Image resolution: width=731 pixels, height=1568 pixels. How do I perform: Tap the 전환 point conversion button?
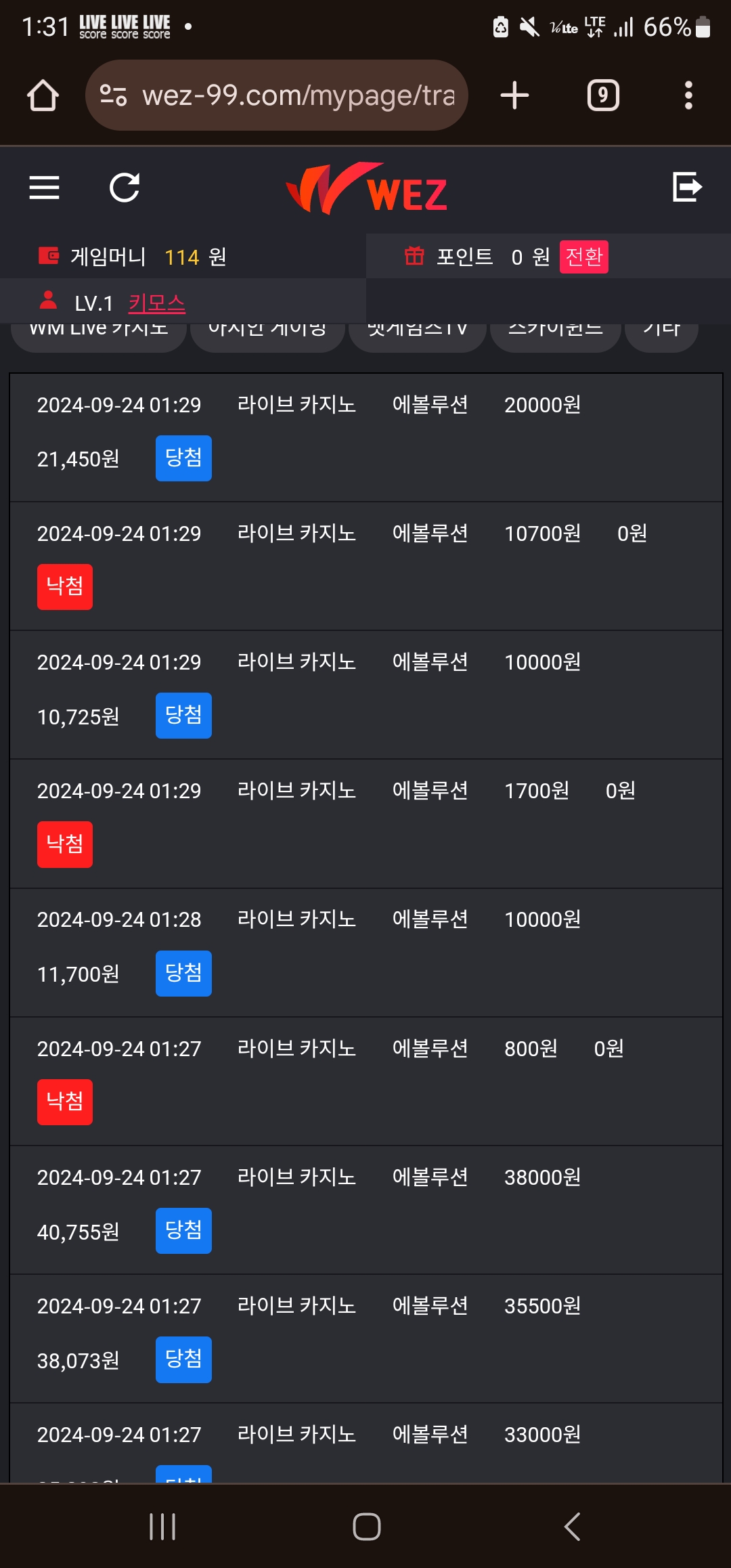tap(583, 257)
